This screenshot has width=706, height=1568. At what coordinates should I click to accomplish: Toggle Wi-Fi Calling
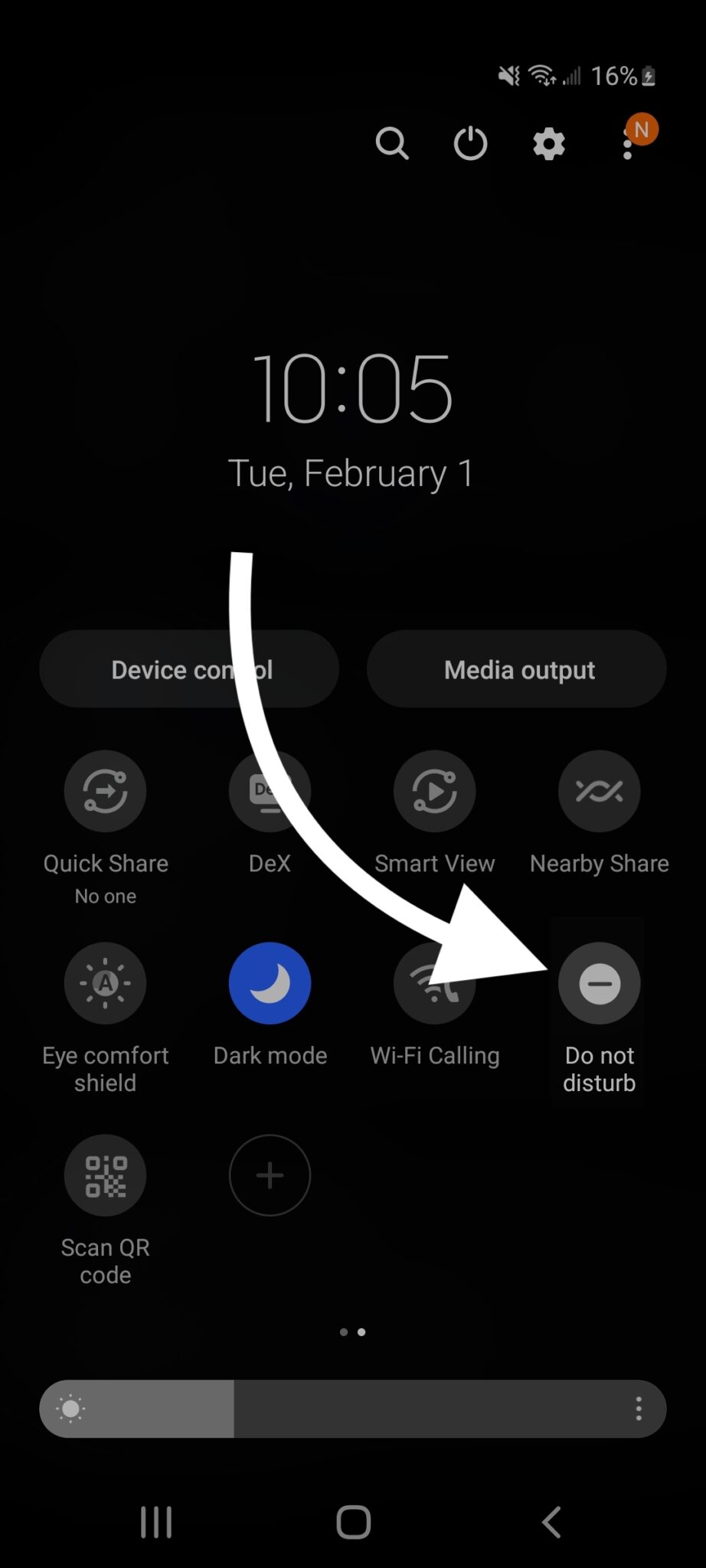pos(434,982)
